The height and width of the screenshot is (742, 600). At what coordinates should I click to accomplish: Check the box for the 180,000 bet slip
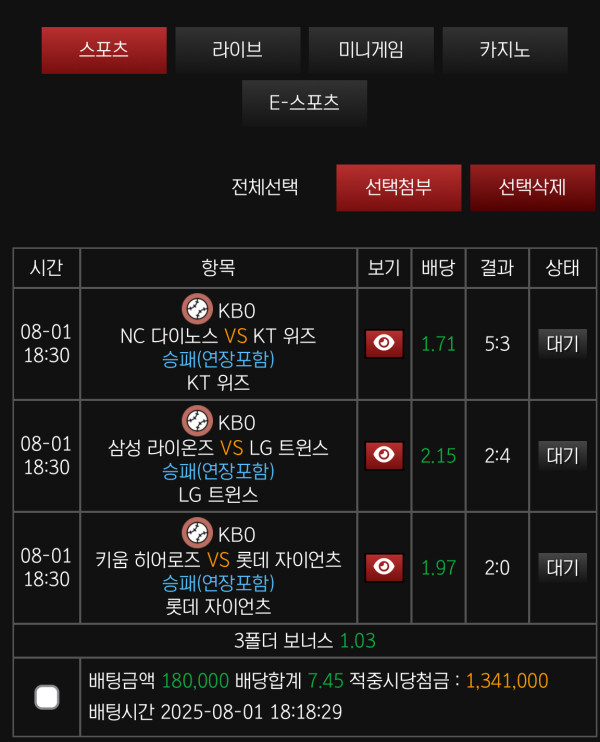[47, 697]
